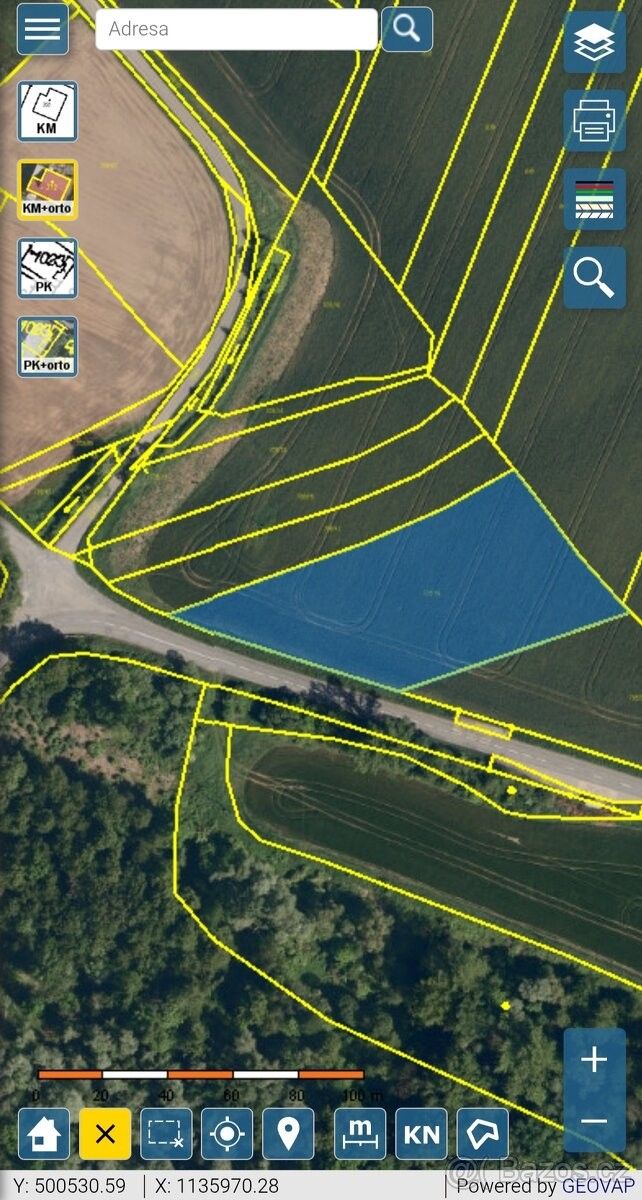Activate the location pin tool
The image size is (642, 1200).
click(288, 1134)
